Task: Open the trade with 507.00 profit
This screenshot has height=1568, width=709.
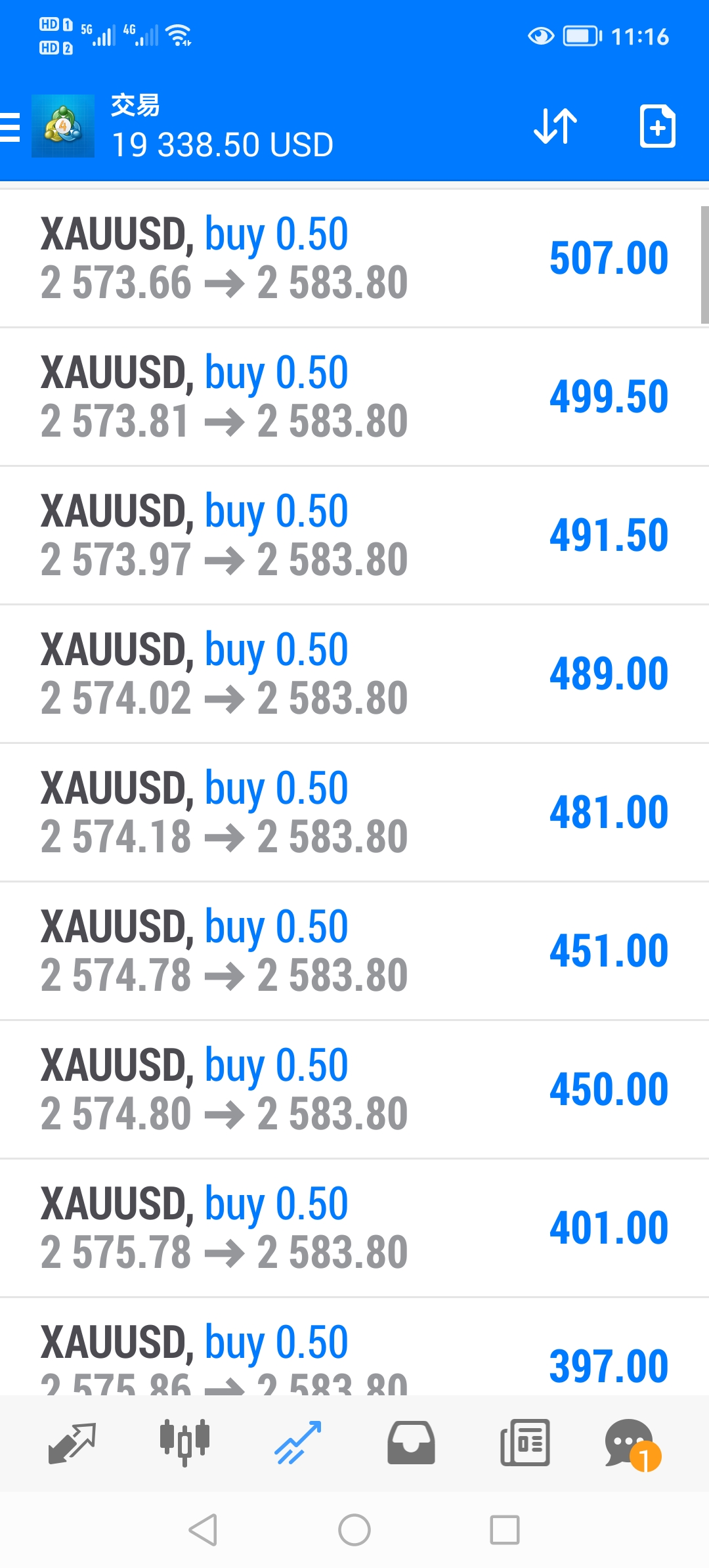Action: (x=354, y=258)
